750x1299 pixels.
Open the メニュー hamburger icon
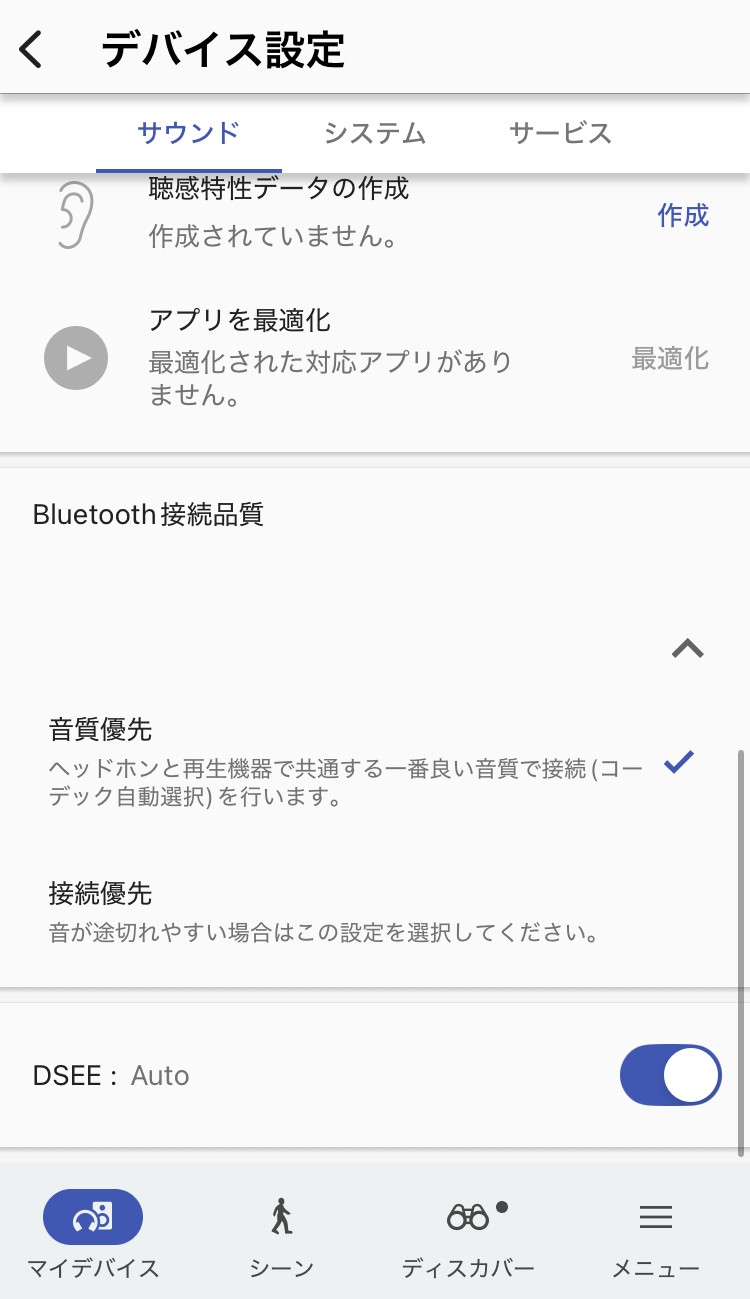(x=655, y=1217)
